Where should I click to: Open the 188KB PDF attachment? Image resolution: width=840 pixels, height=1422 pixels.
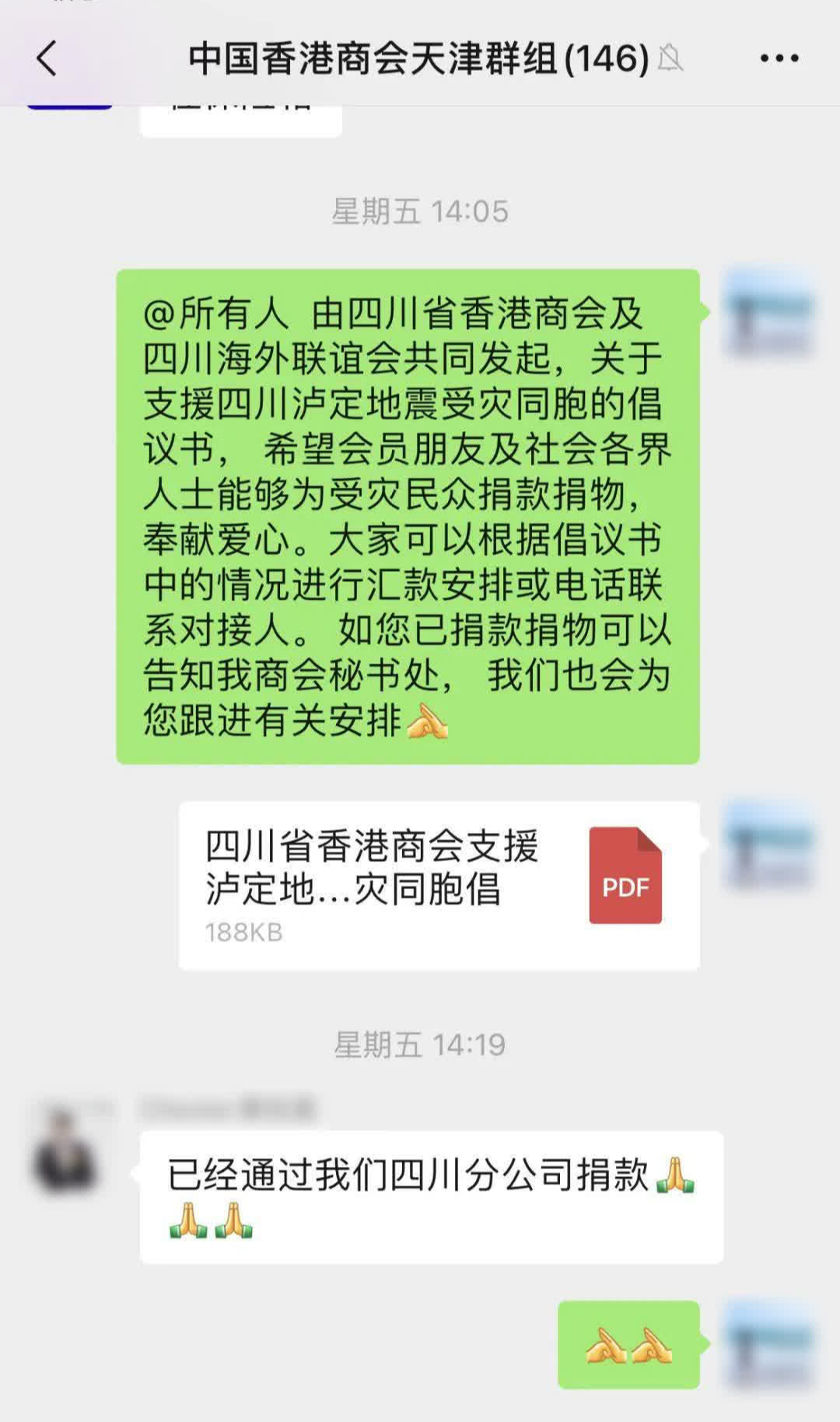coord(439,885)
